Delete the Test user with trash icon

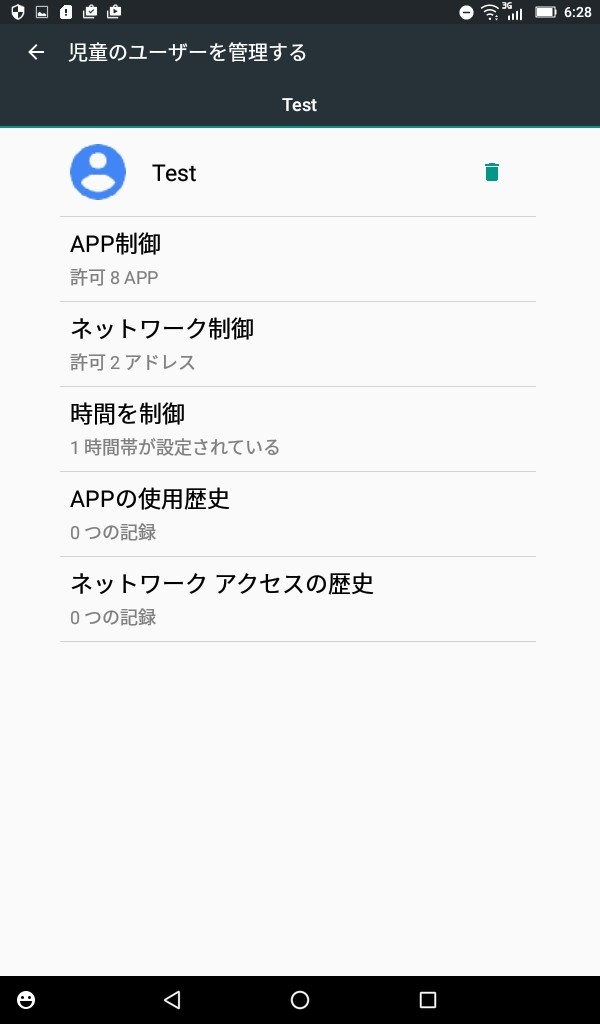[x=492, y=172]
